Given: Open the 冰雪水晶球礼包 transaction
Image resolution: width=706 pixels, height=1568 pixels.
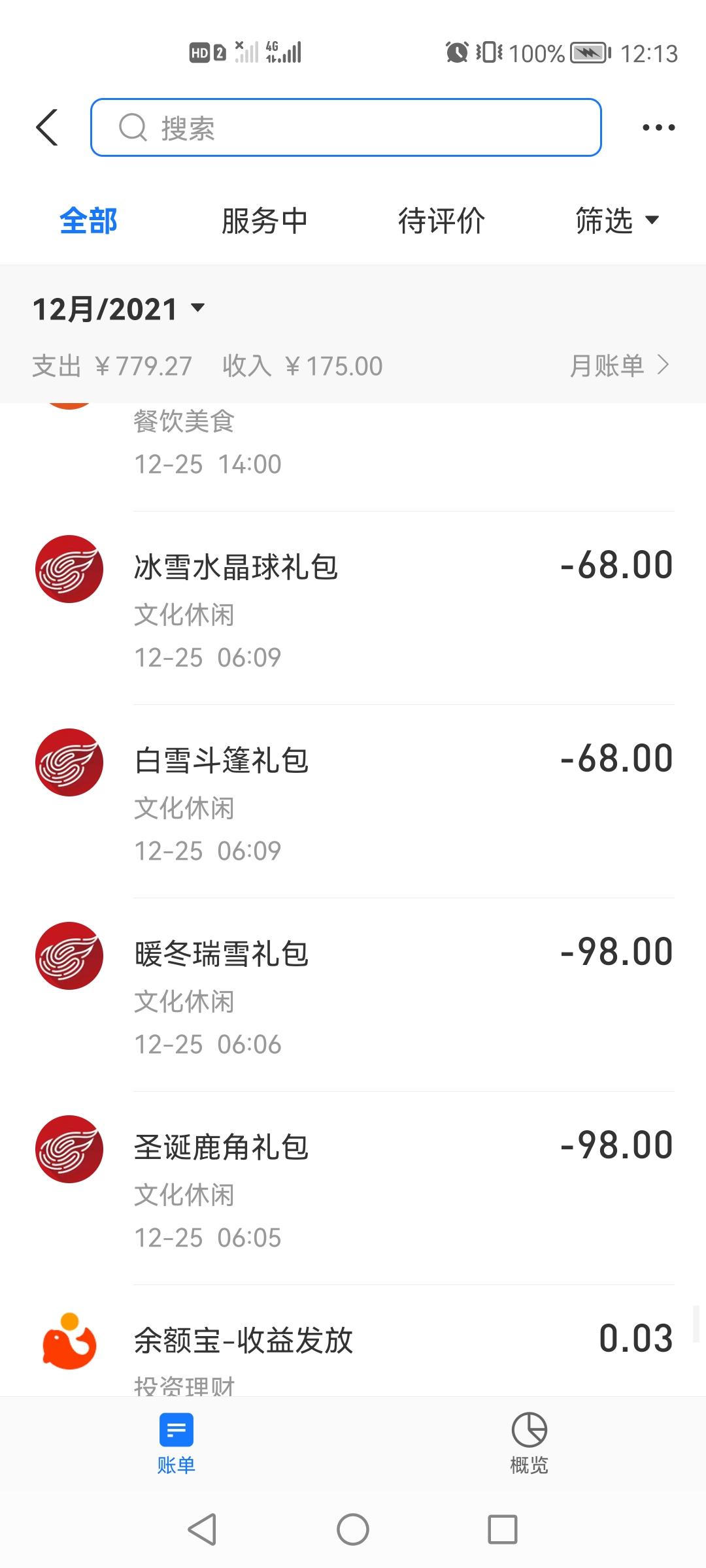Looking at the screenshot, I should tap(353, 608).
